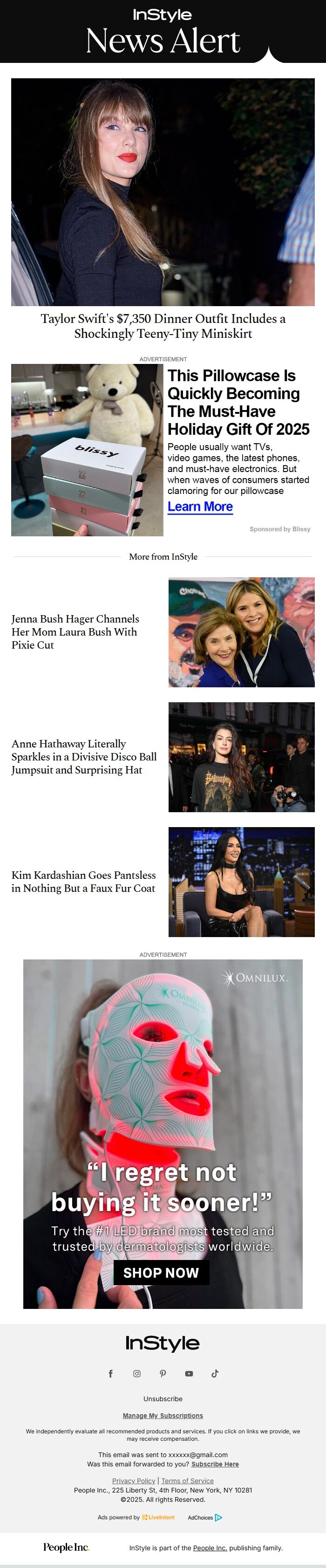Open the Kim Kardashian faux fur coat story
The width and height of the screenshot is (326, 1568).
pos(83,882)
